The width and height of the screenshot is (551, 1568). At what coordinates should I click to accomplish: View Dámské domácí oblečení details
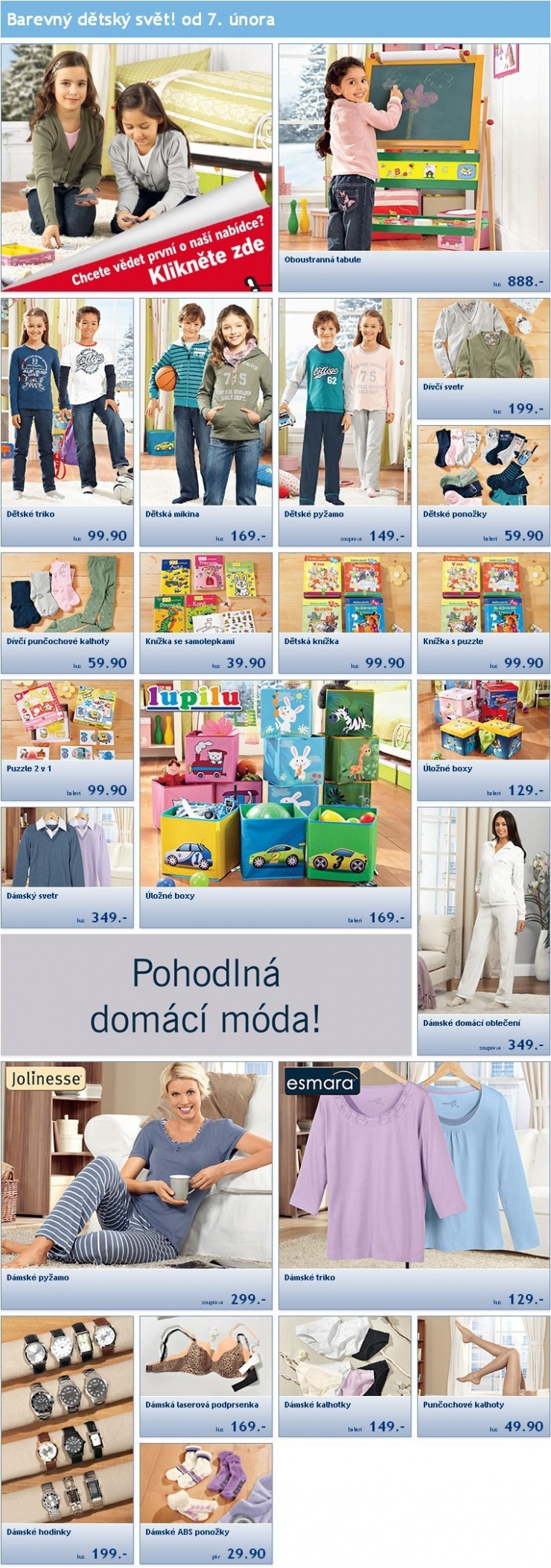[x=483, y=931]
